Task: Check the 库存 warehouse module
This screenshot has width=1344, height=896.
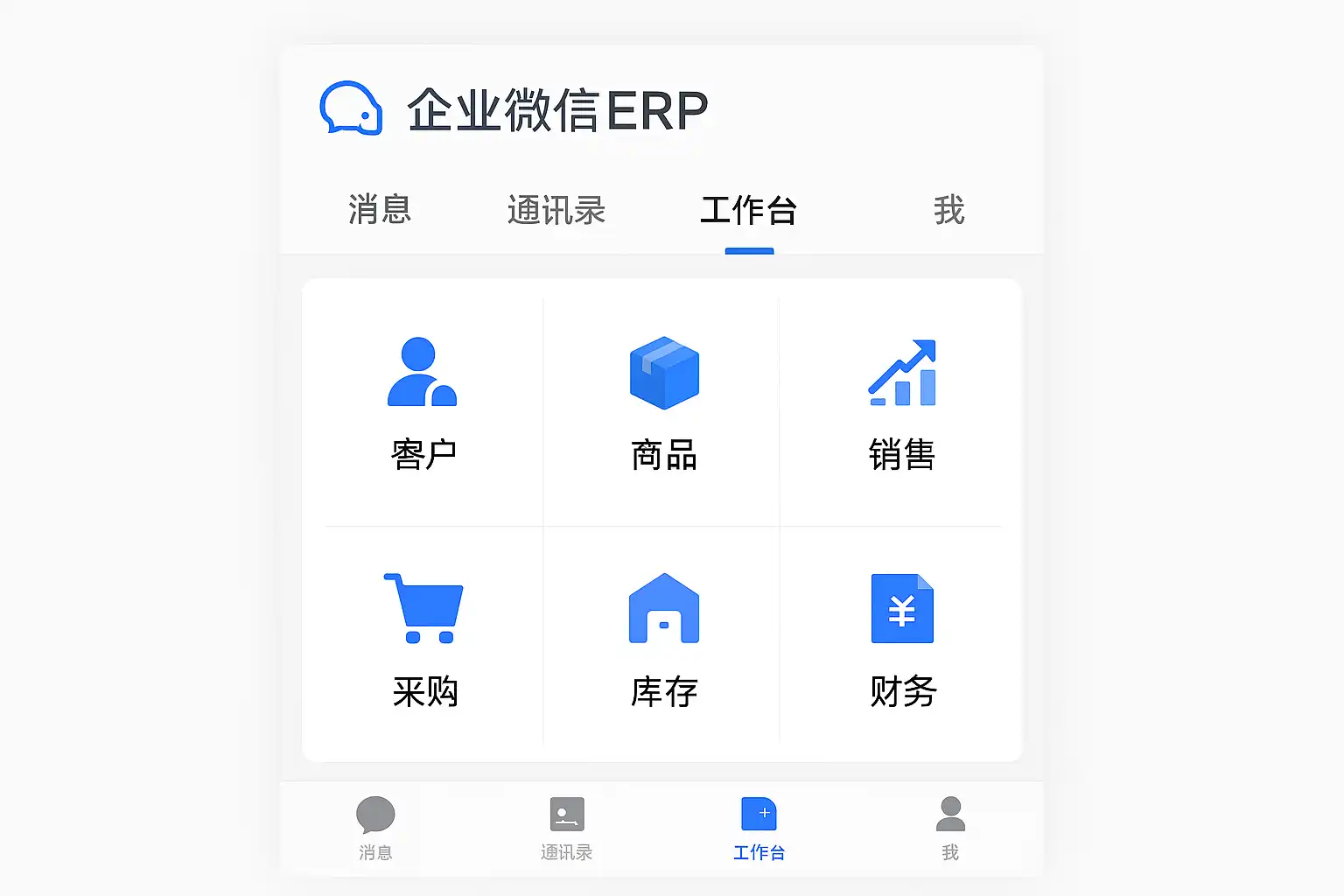Action: point(664,639)
